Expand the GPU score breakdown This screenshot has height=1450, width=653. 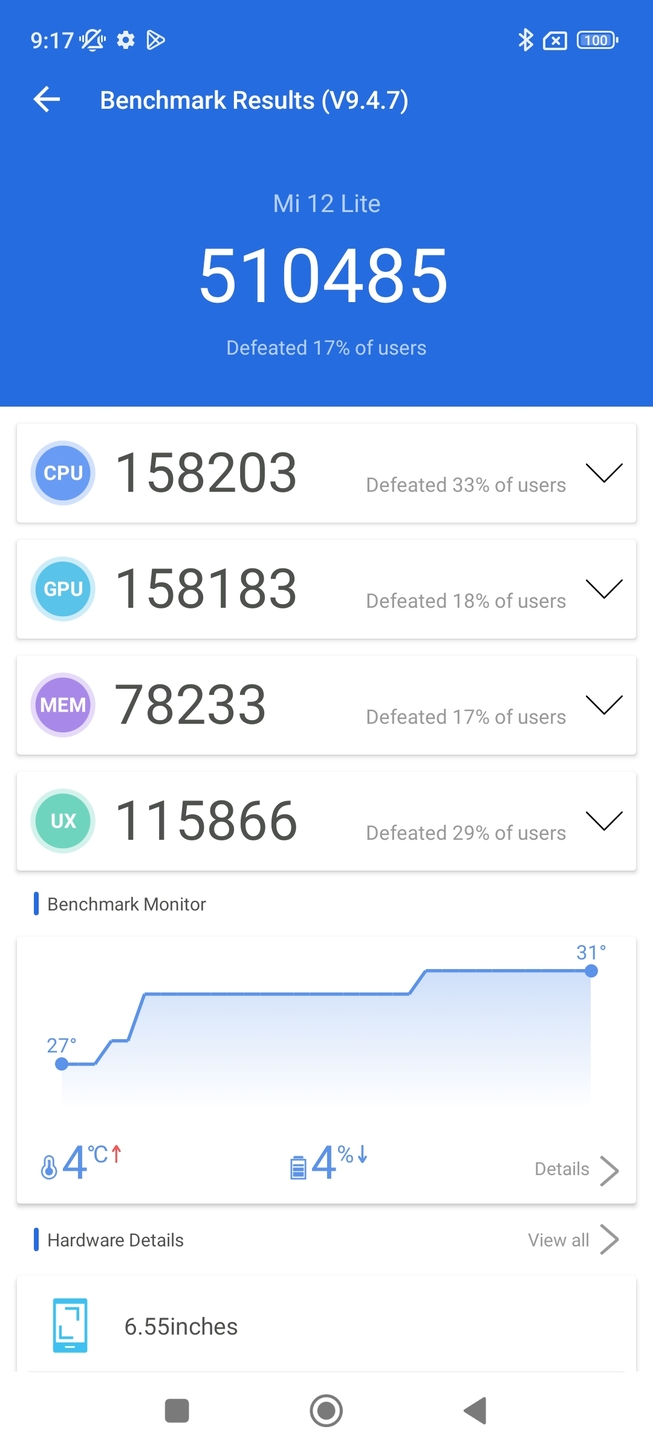click(604, 589)
